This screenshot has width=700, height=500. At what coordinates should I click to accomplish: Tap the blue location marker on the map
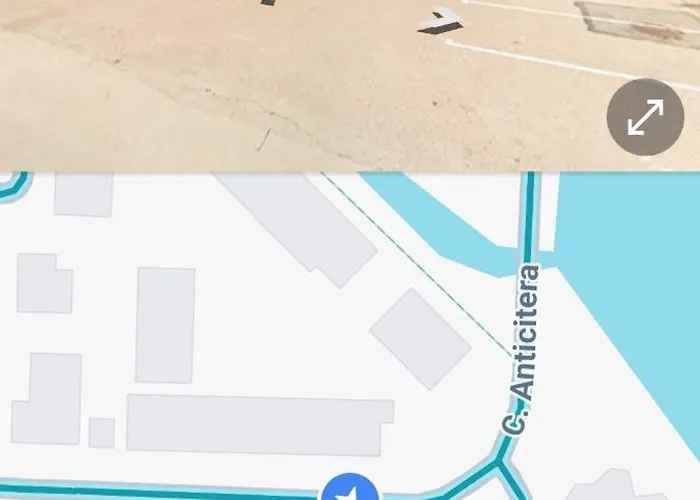[x=349, y=491]
